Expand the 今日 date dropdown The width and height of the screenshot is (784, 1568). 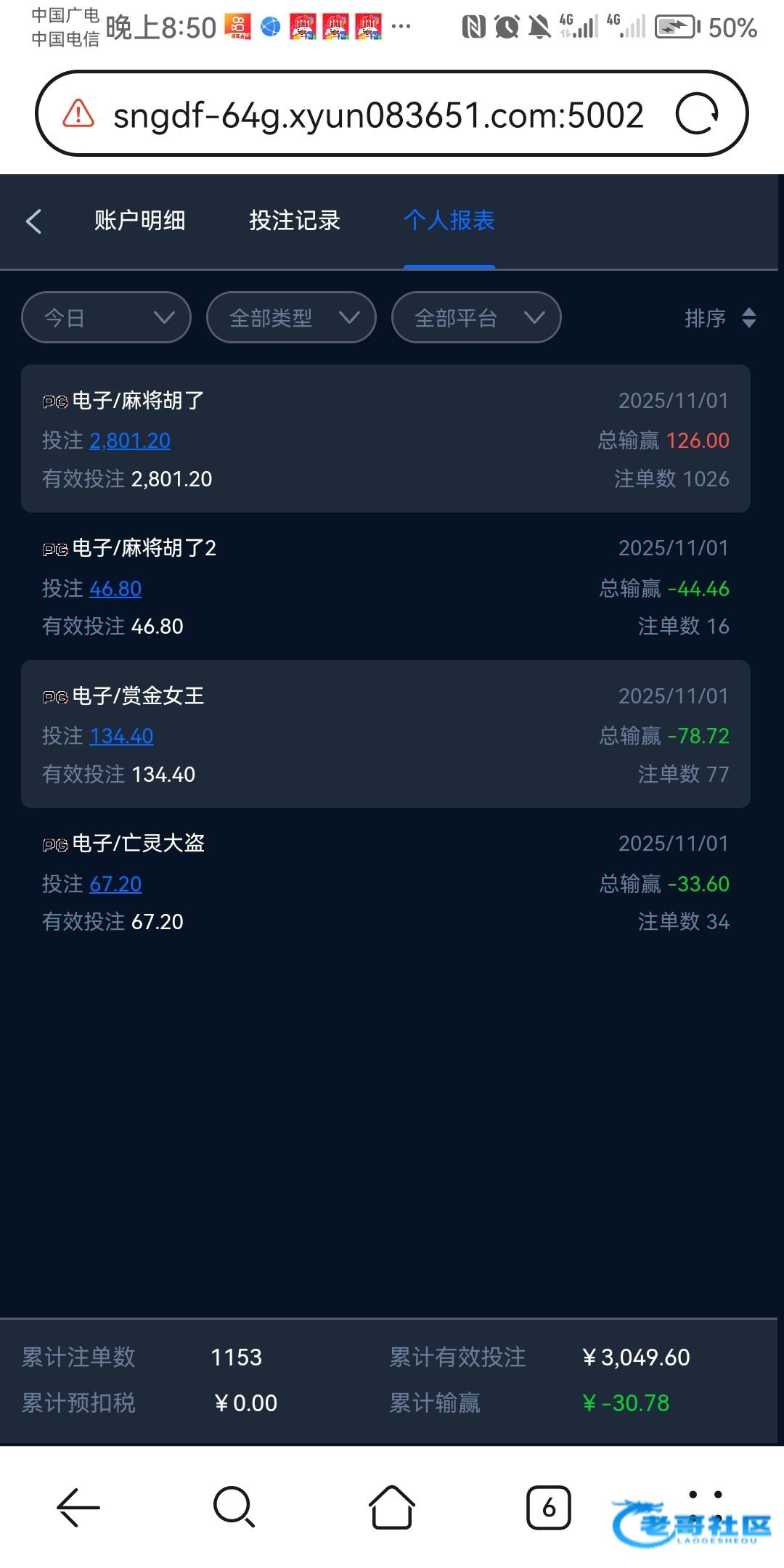(107, 318)
